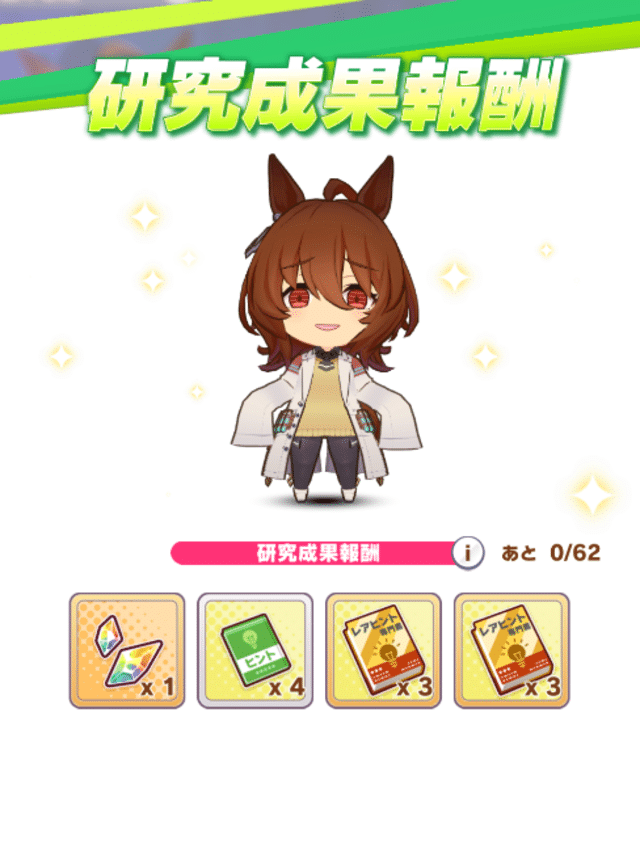Image resolution: width=640 pixels, height=843 pixels.
Task: Open the research reward info button
Action: pyautogui.click(x=466, y=552)
